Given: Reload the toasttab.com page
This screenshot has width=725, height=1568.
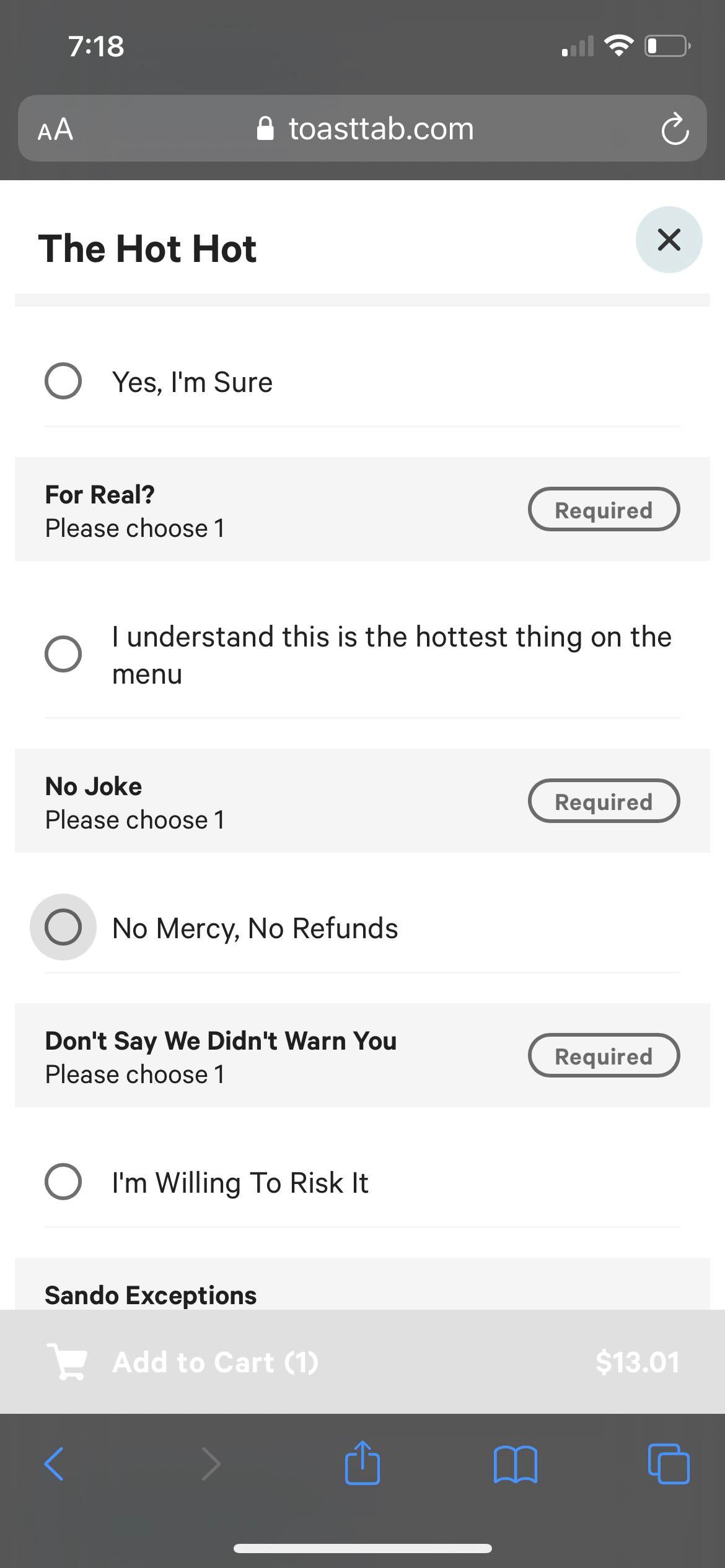Looking at the screenshot, I should pos(674,129).
